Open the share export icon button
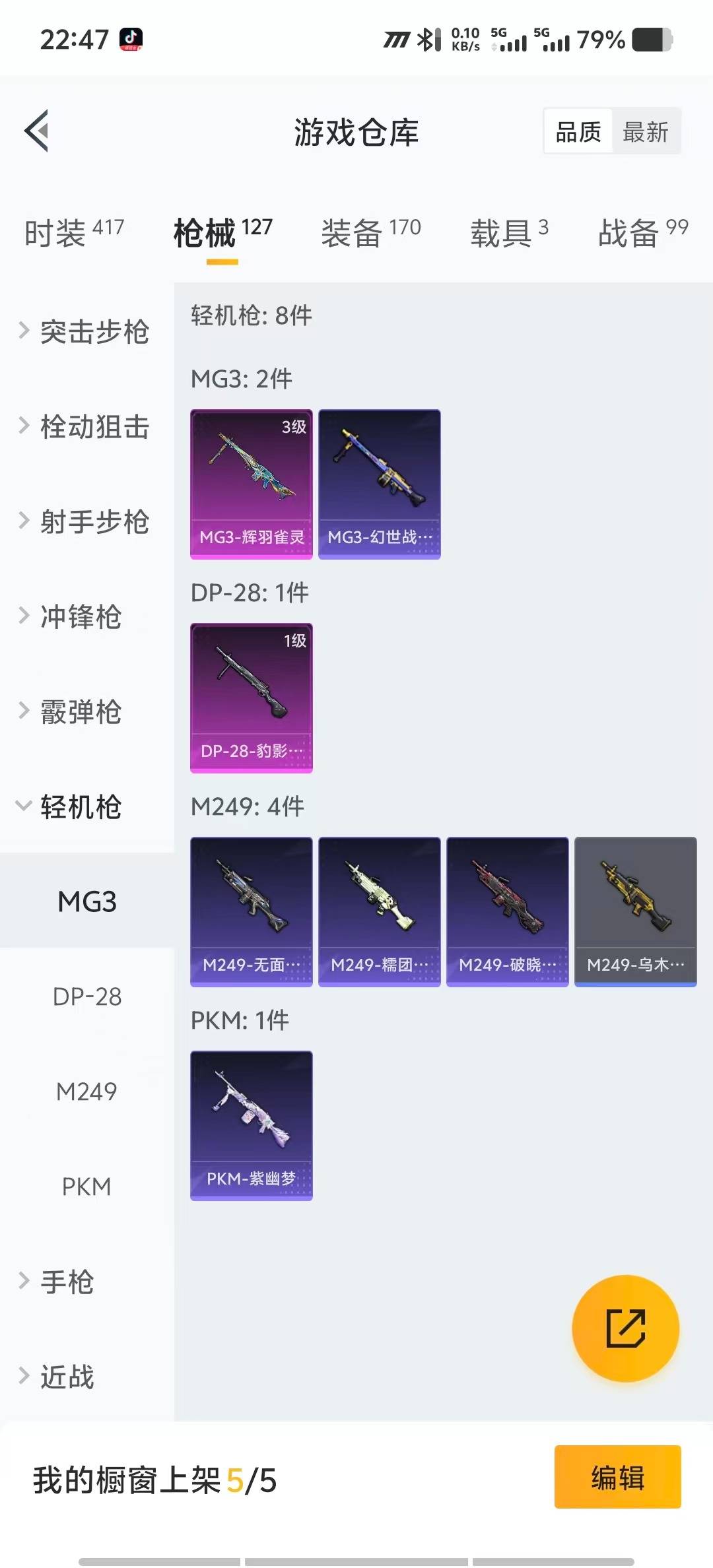The width and height of the screenshot is (713, 1568). click(626, 1328)
